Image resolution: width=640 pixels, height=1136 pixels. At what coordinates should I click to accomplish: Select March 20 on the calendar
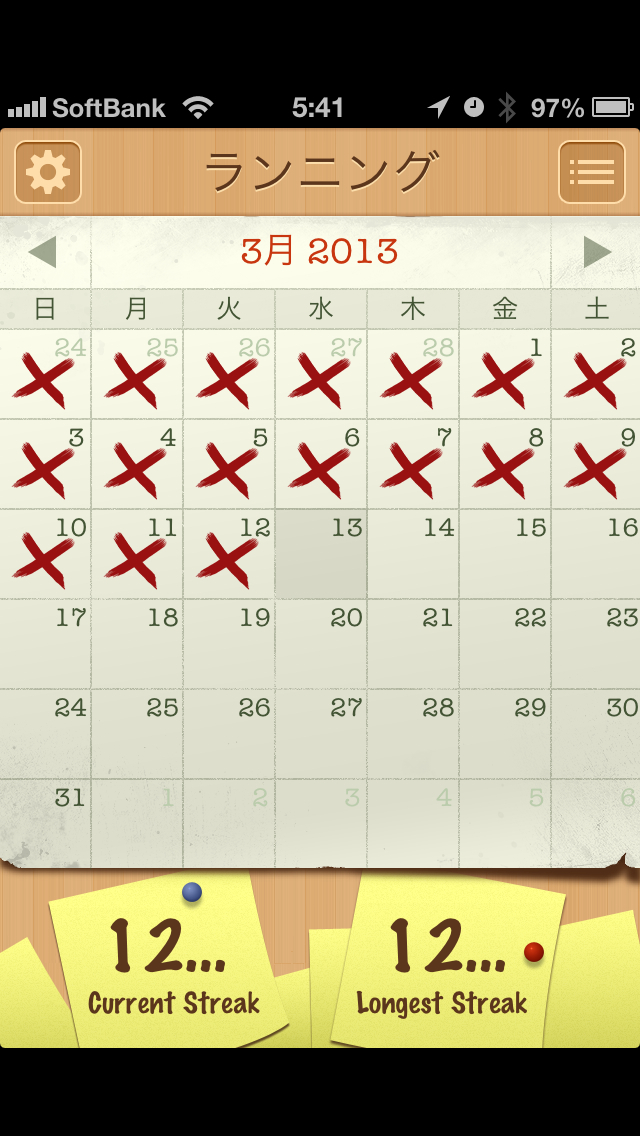[x=321, y=645]
